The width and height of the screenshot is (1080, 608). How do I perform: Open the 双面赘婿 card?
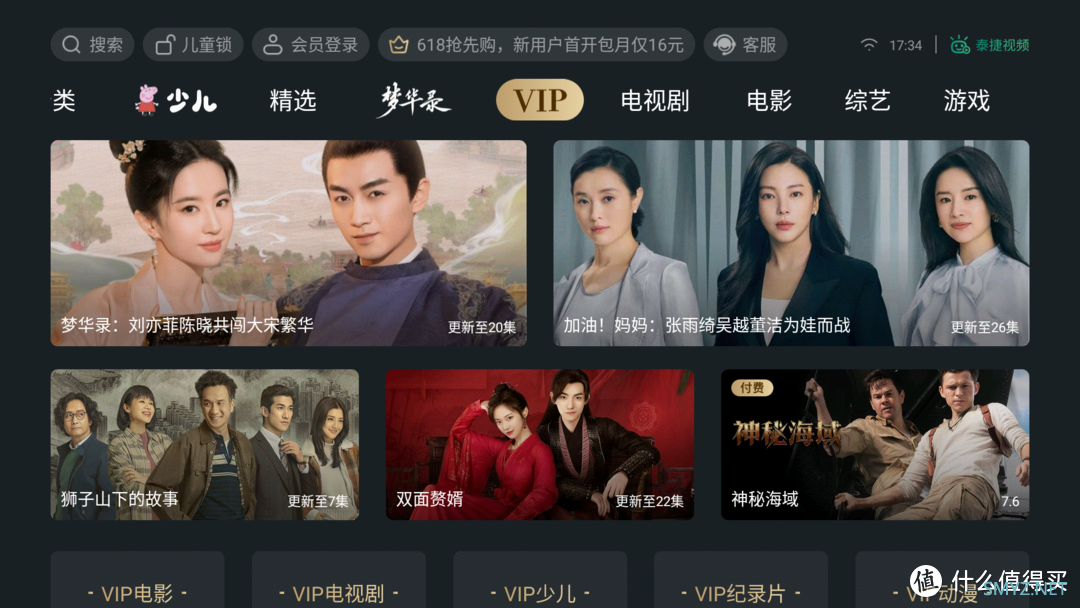[540, 444]
